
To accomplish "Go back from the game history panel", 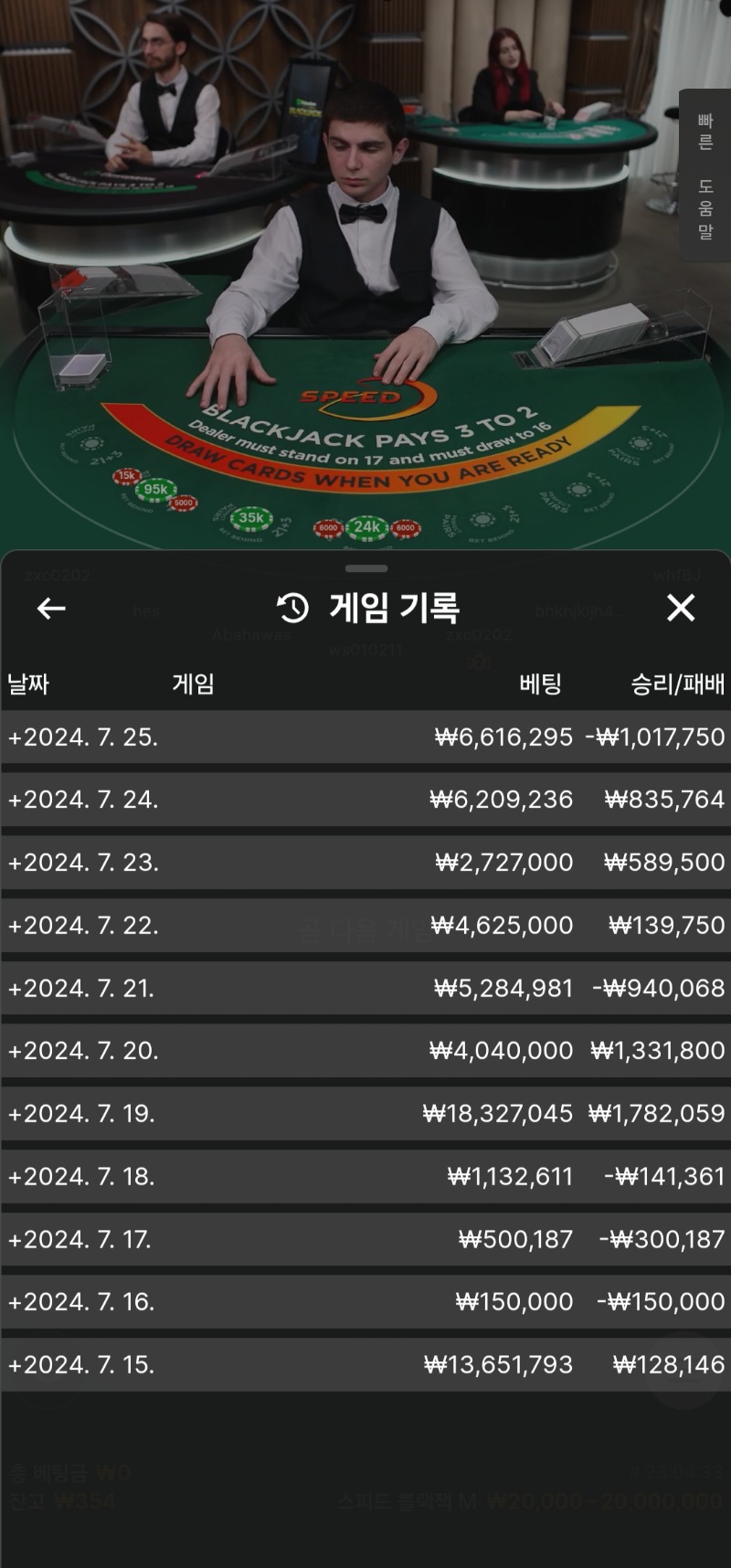I will point(51,608).
